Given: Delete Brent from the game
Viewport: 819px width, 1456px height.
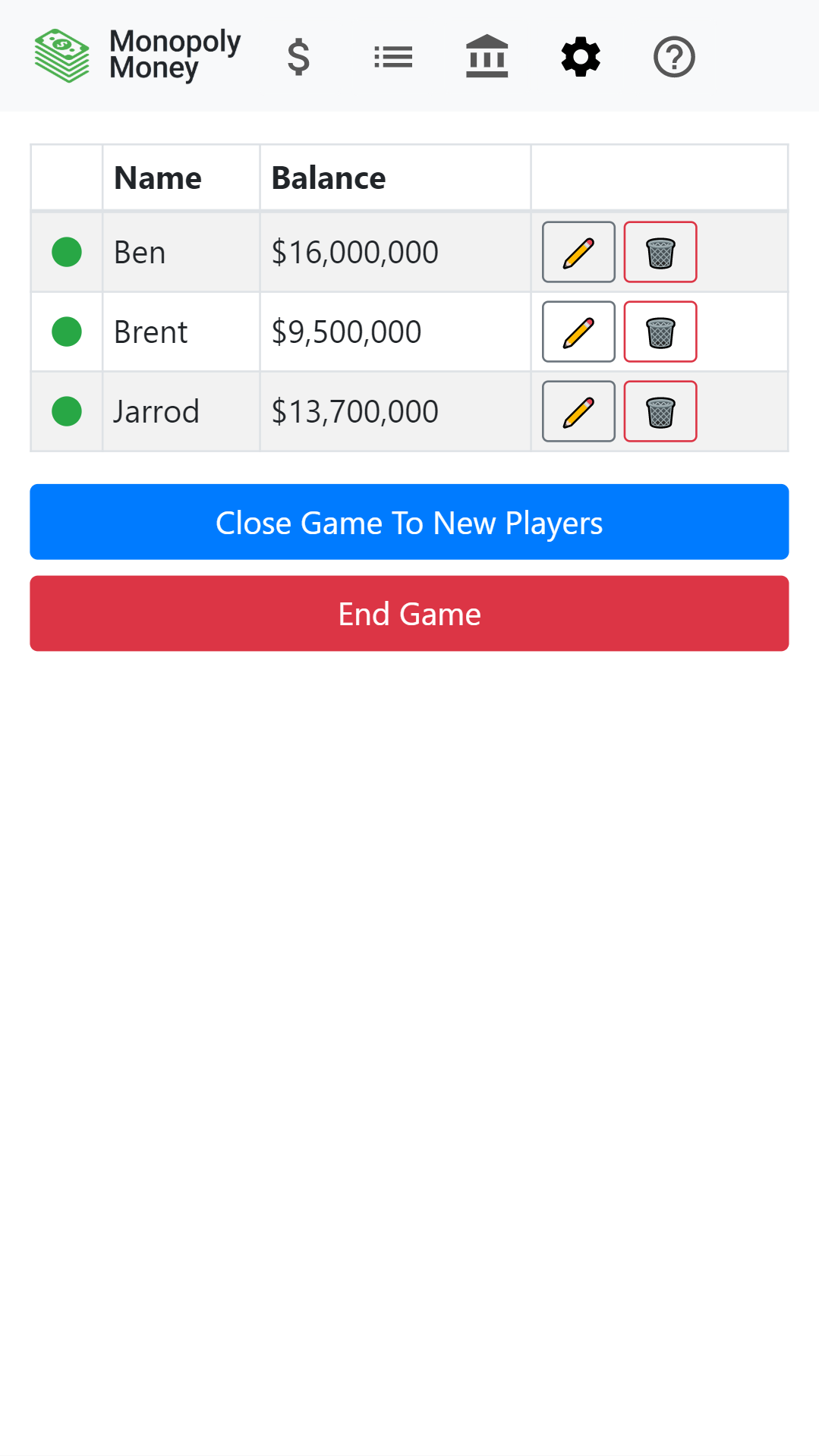Looking at the screenshot, I should [660, 332].
